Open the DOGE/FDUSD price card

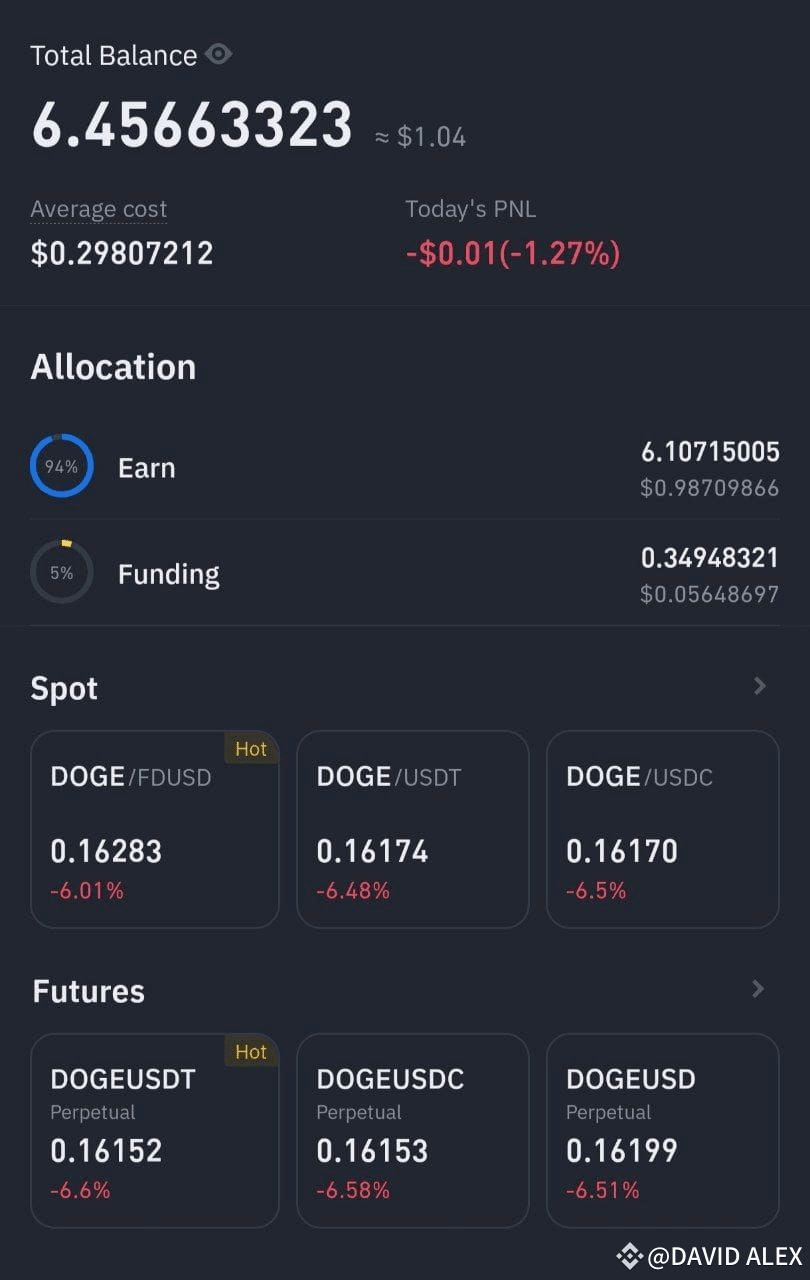point(155,828)
